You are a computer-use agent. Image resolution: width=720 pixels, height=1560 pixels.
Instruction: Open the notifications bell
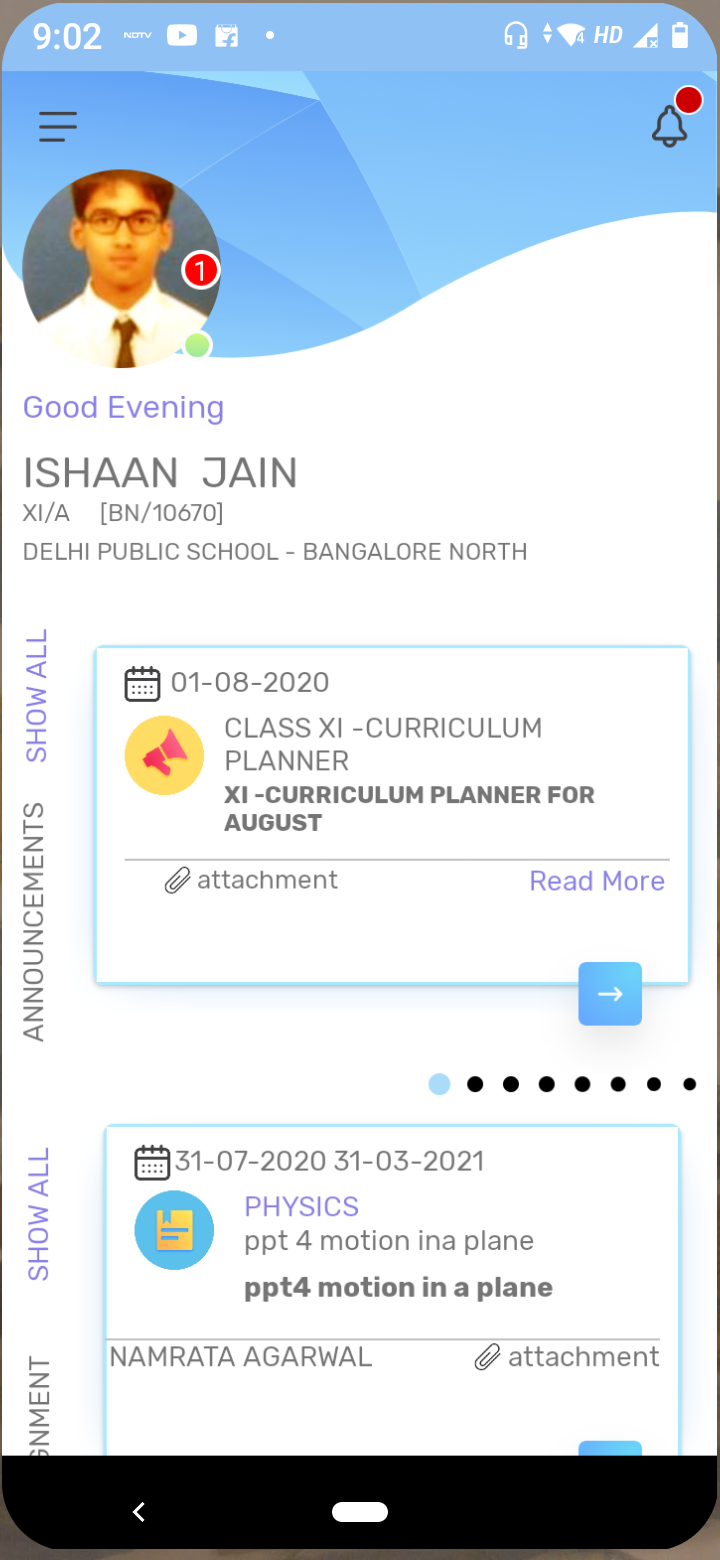(x=671, y=125)
